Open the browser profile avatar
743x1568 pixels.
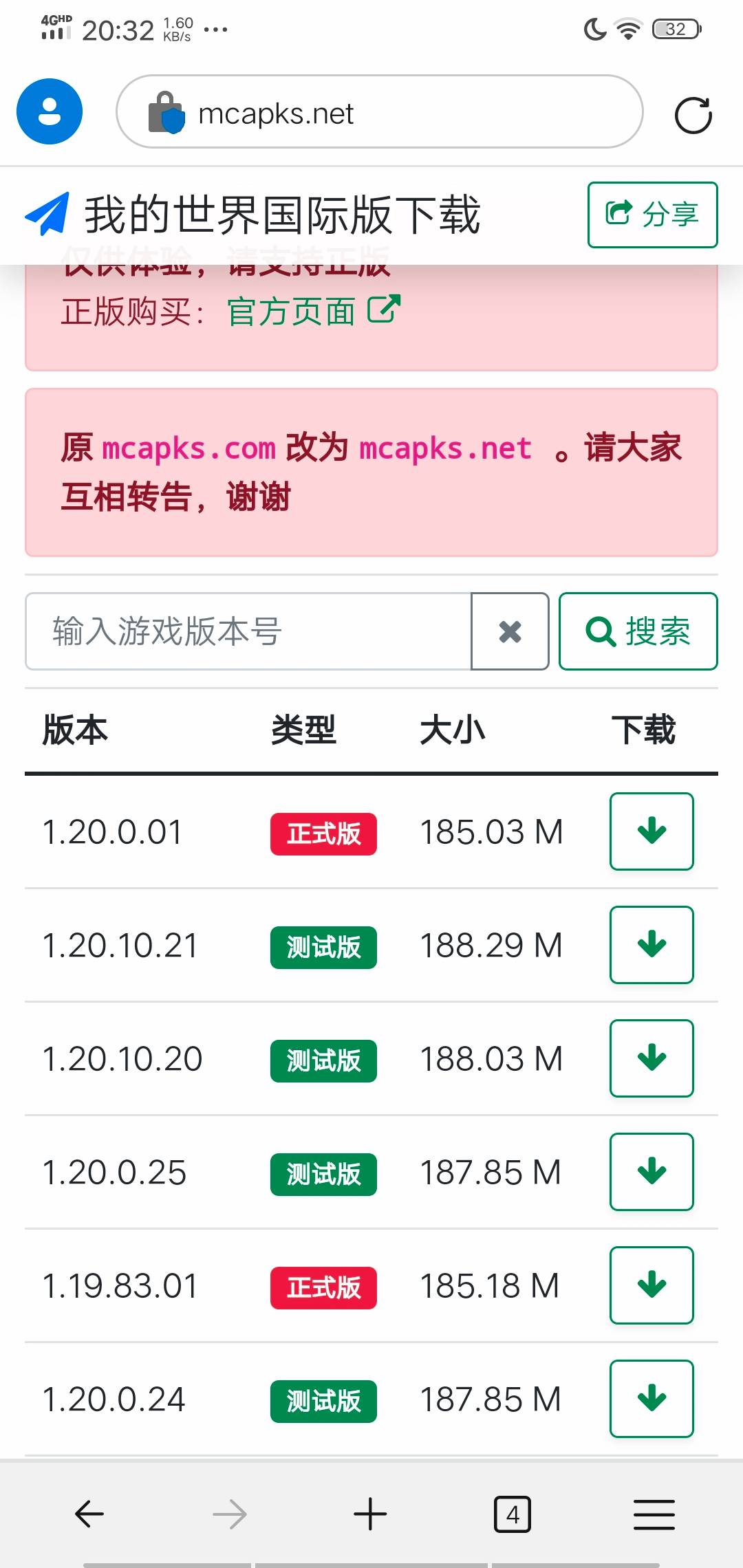(x=50, y=111)
